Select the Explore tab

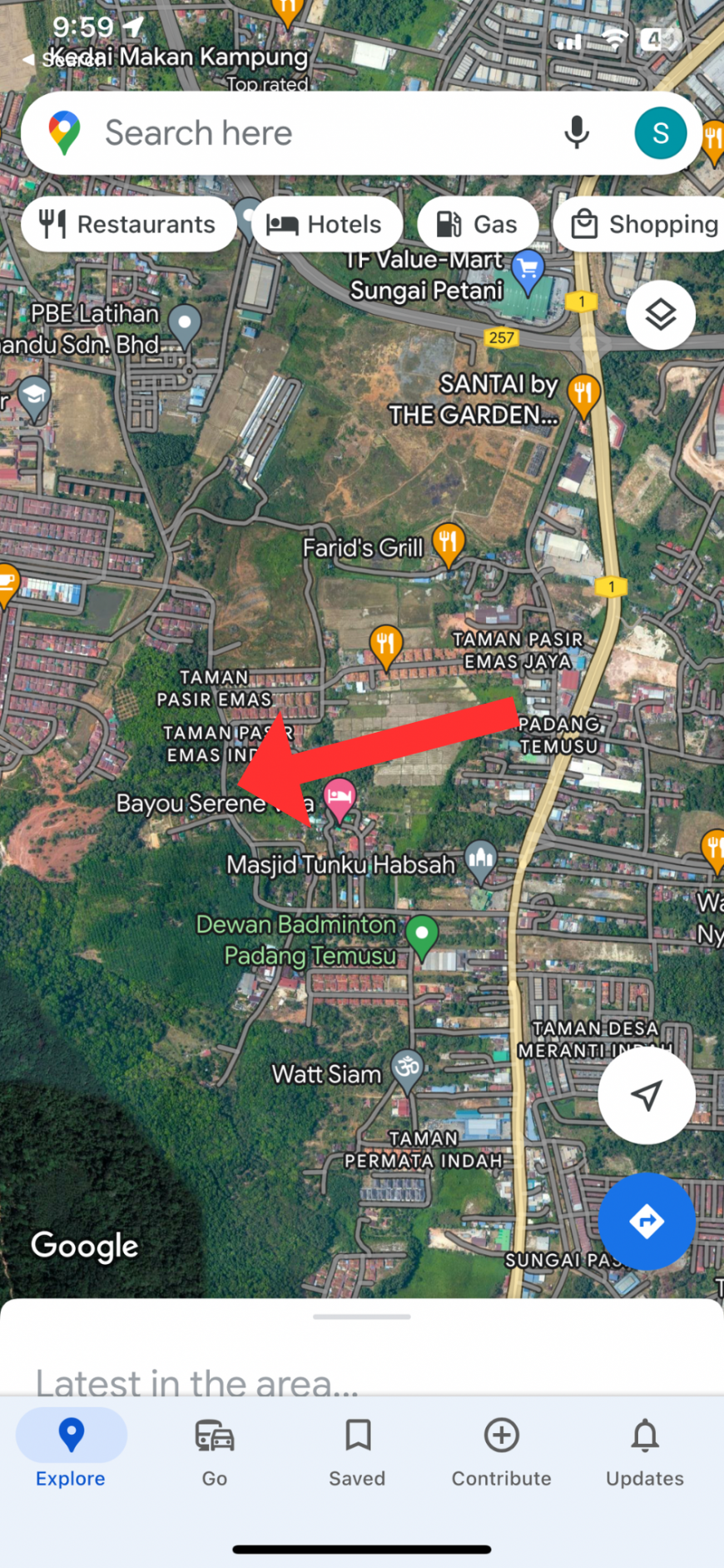(x=71, y=1451)
